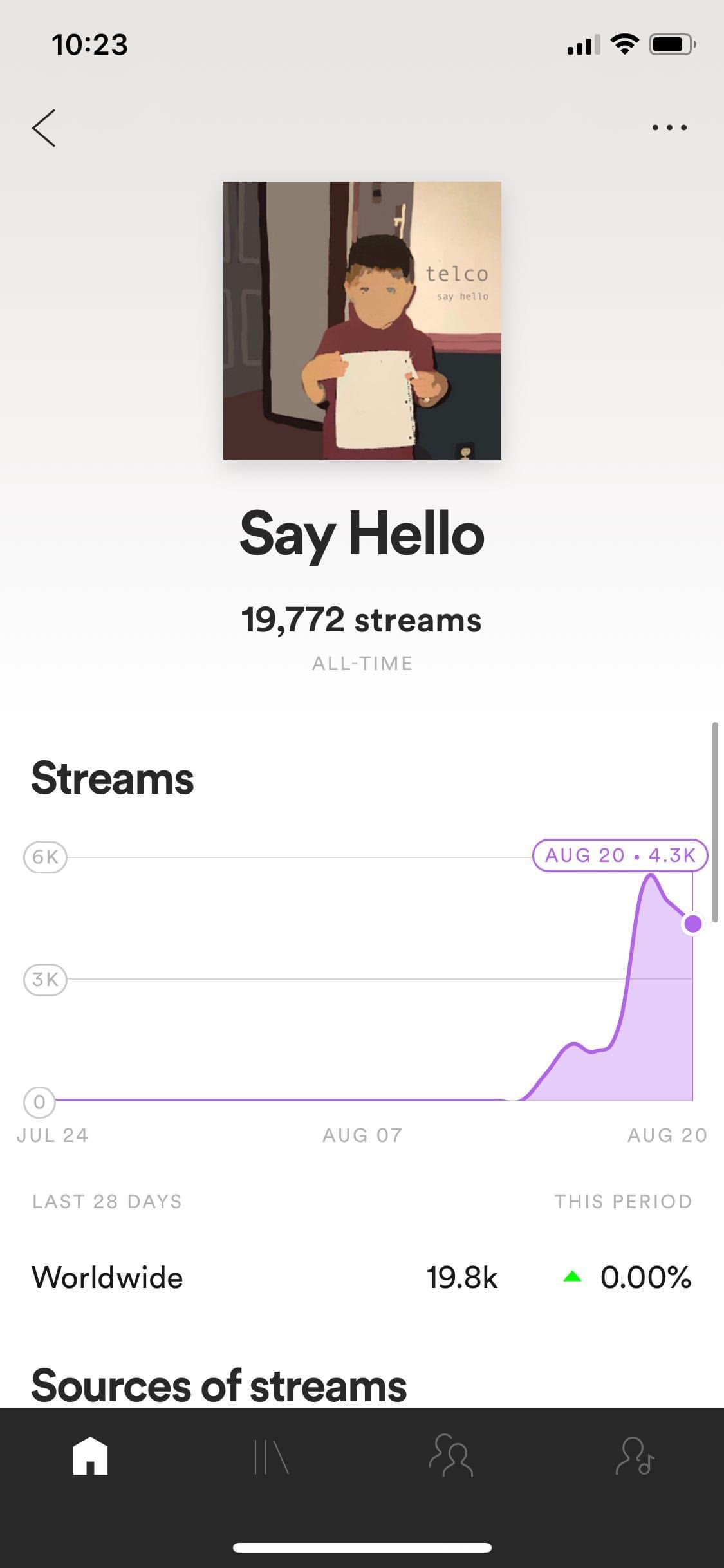Image resolution: width=724 pixels, height=1568 pixels.
Task: Switch to the Audience tab
Action: (450, 1456)
